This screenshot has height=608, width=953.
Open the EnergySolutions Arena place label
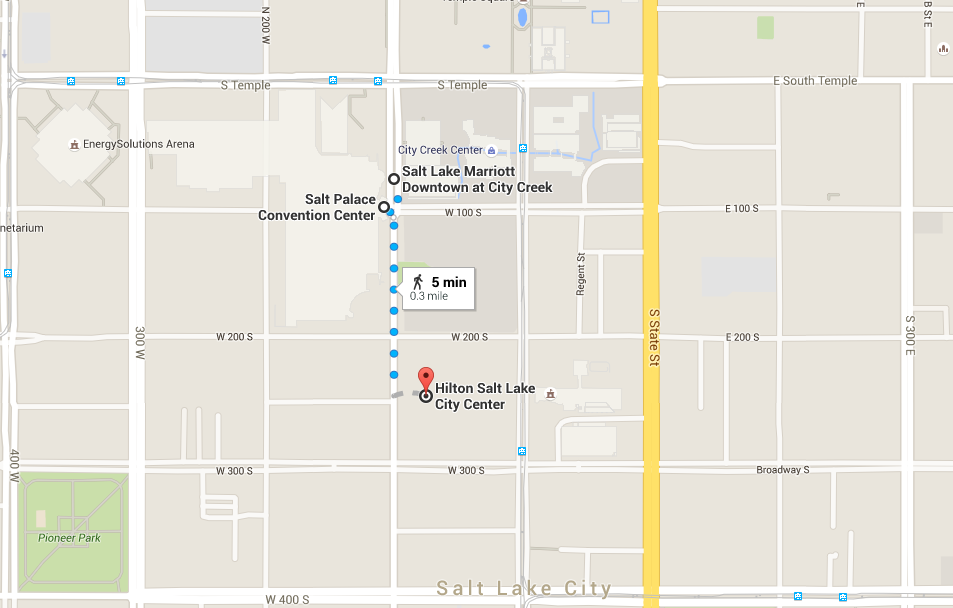(x=138, y=144)
